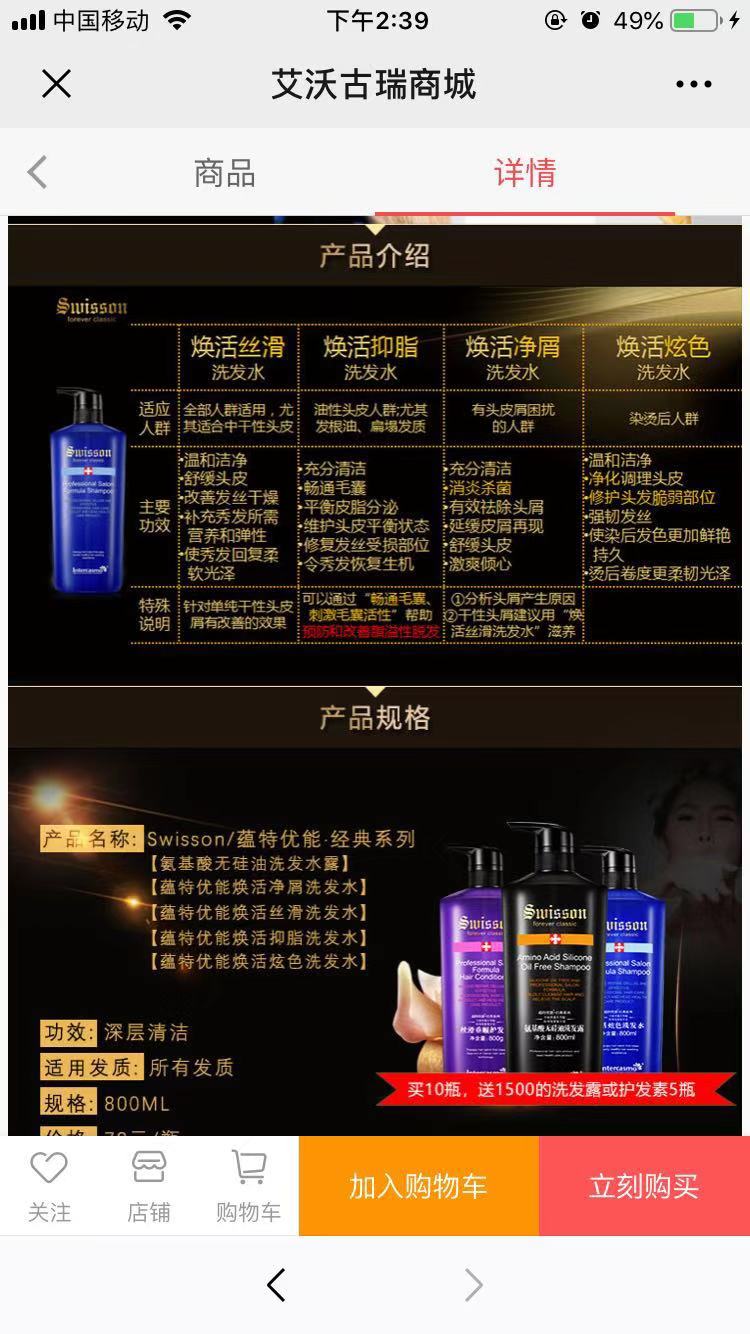750x1334 pixels.
Task: Switch to the 商品 tab
Action: [224, 173]
